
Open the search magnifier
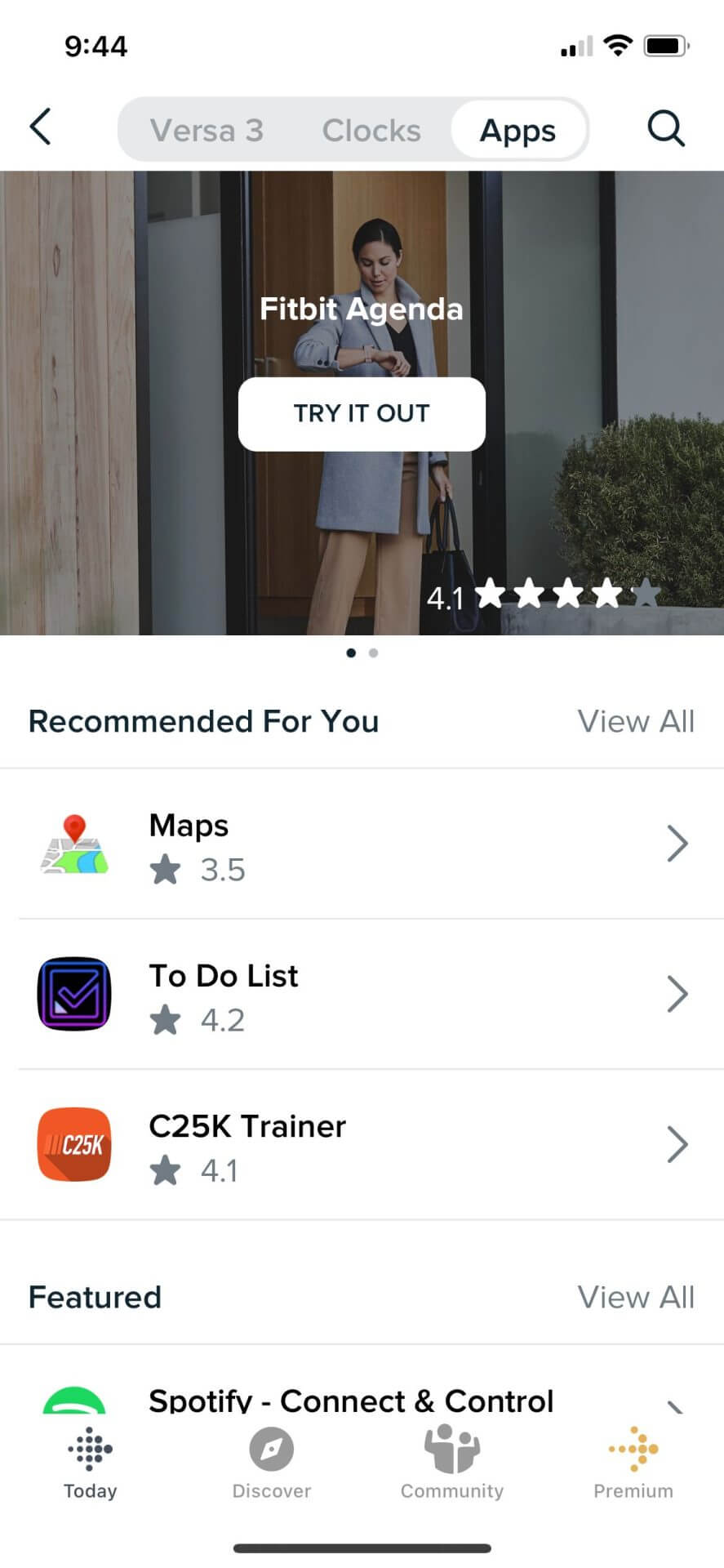coord(665,129)
